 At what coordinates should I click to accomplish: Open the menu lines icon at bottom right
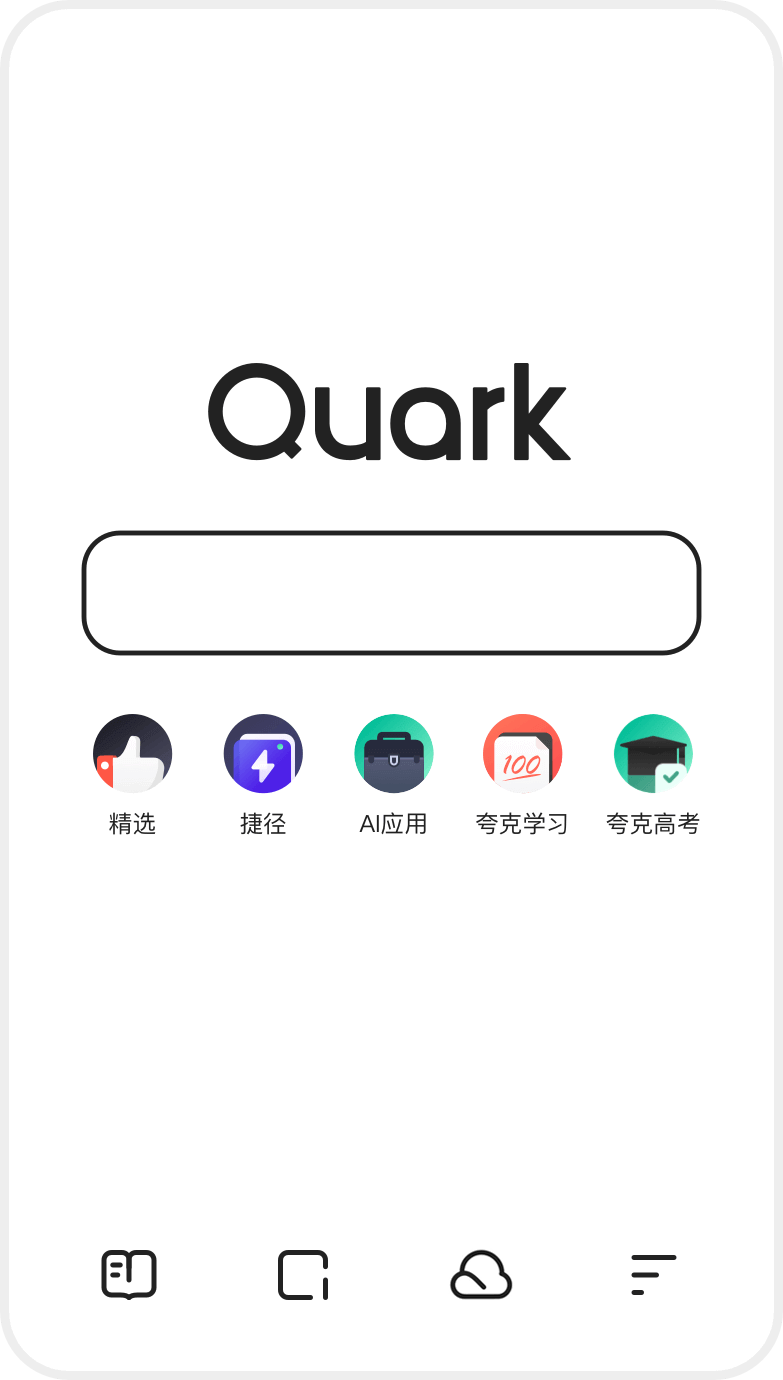tap(652, 1274)
